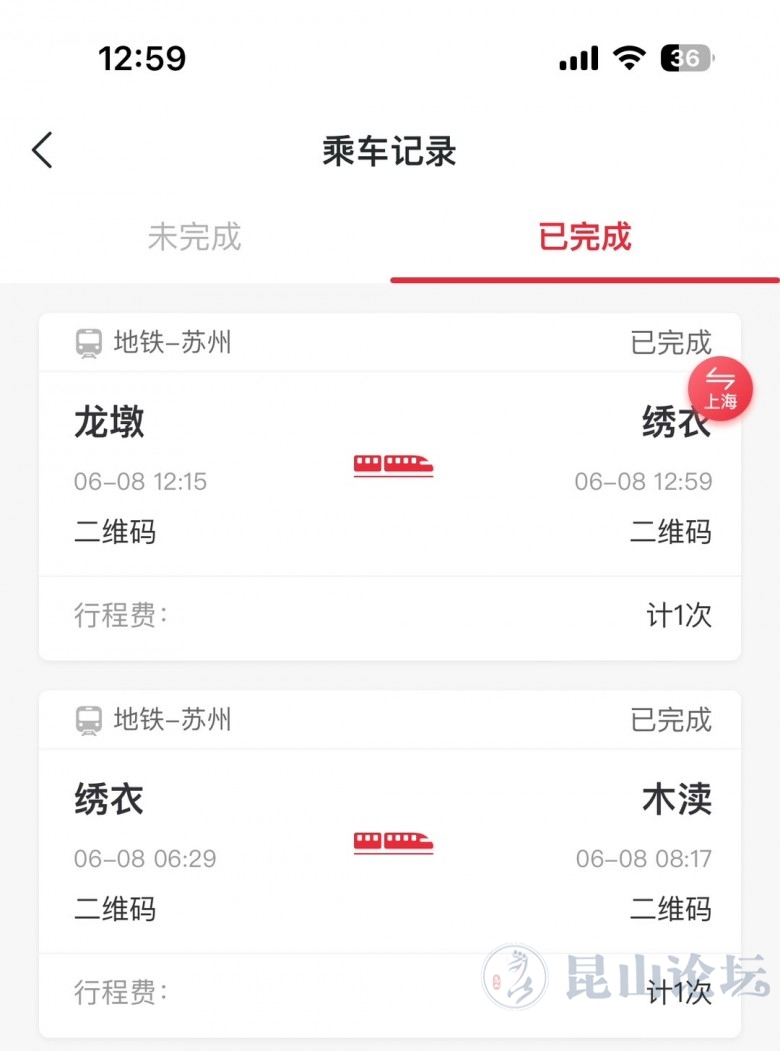Select the 已完成 tab
Viewport: 780px width, 1051px height.
(585, 238)
